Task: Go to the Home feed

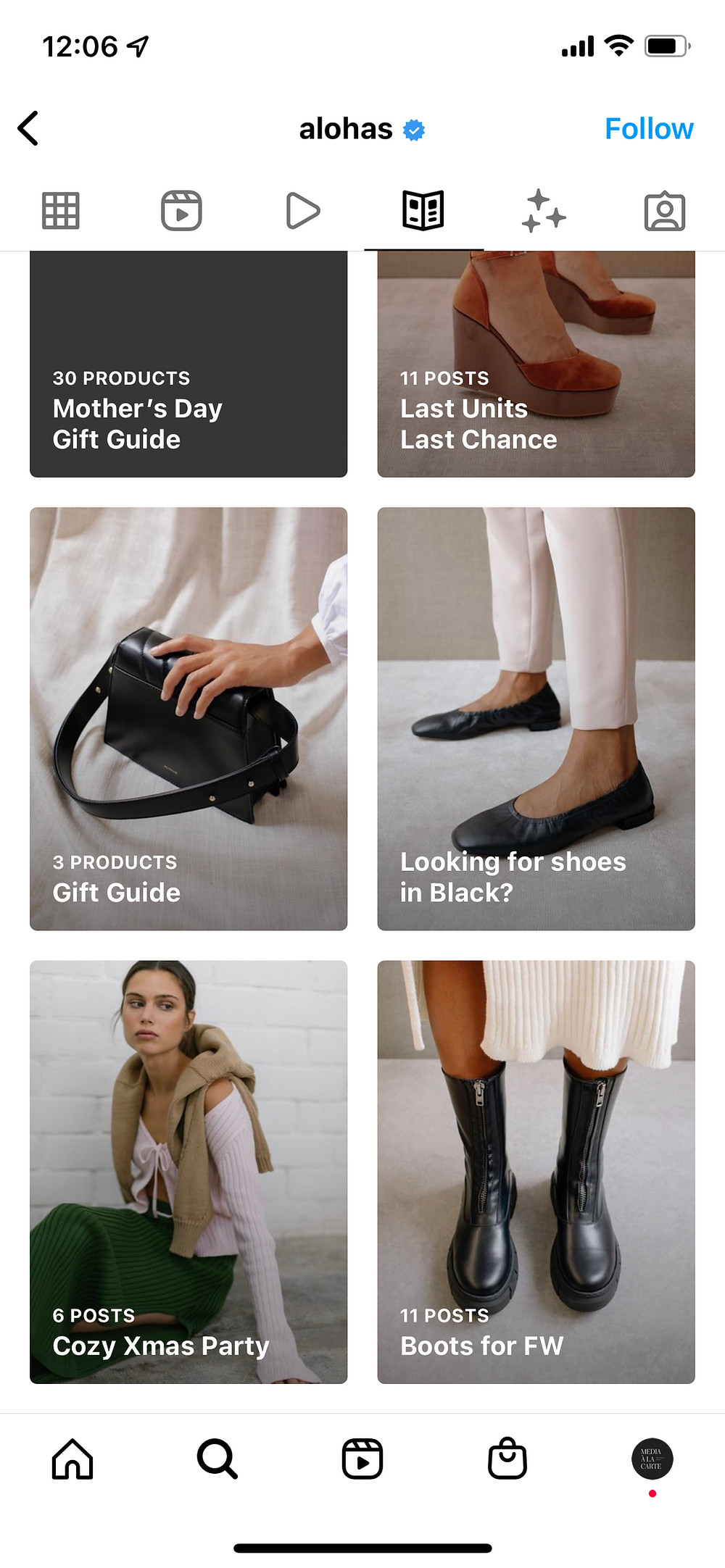Action: (x=72, y=1459)
